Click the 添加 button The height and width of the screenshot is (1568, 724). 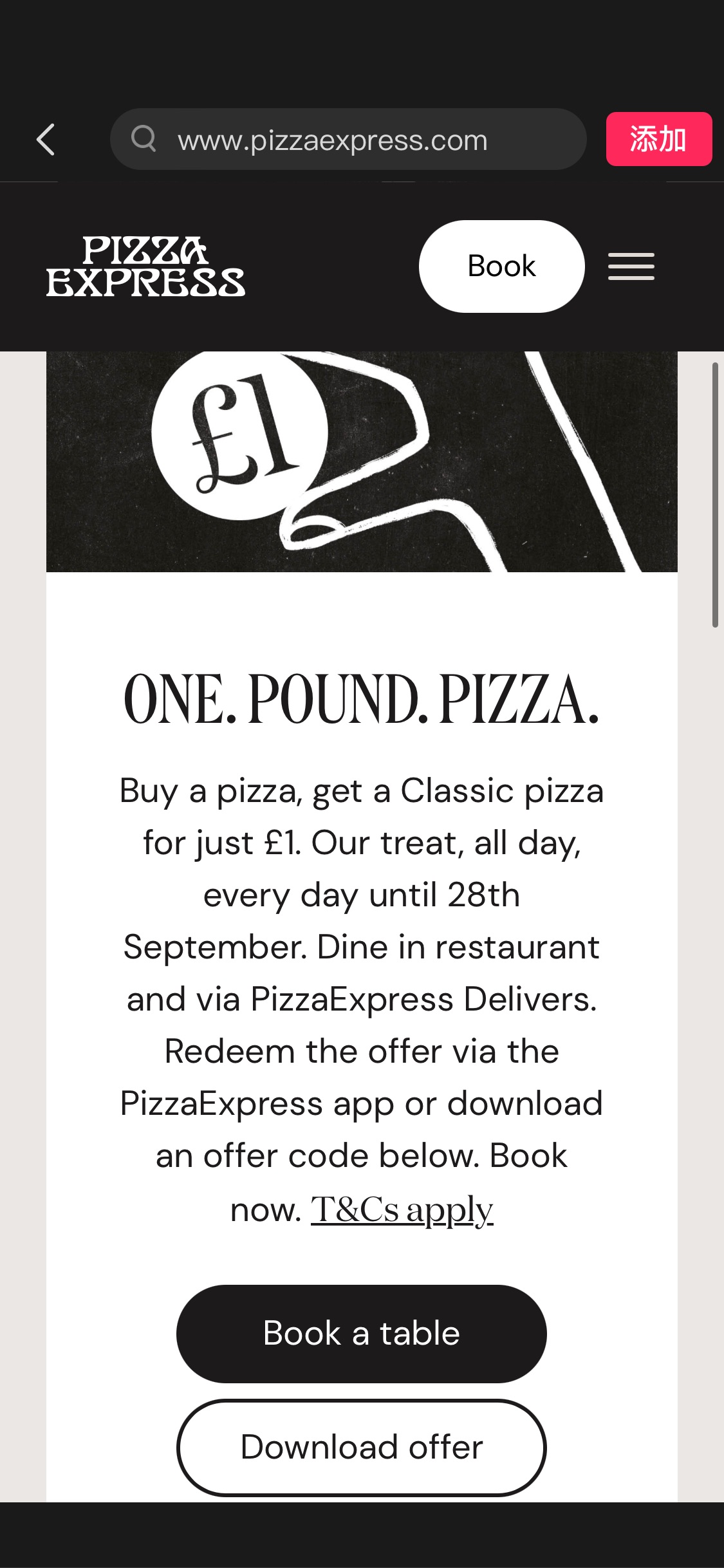pos(658,139)
